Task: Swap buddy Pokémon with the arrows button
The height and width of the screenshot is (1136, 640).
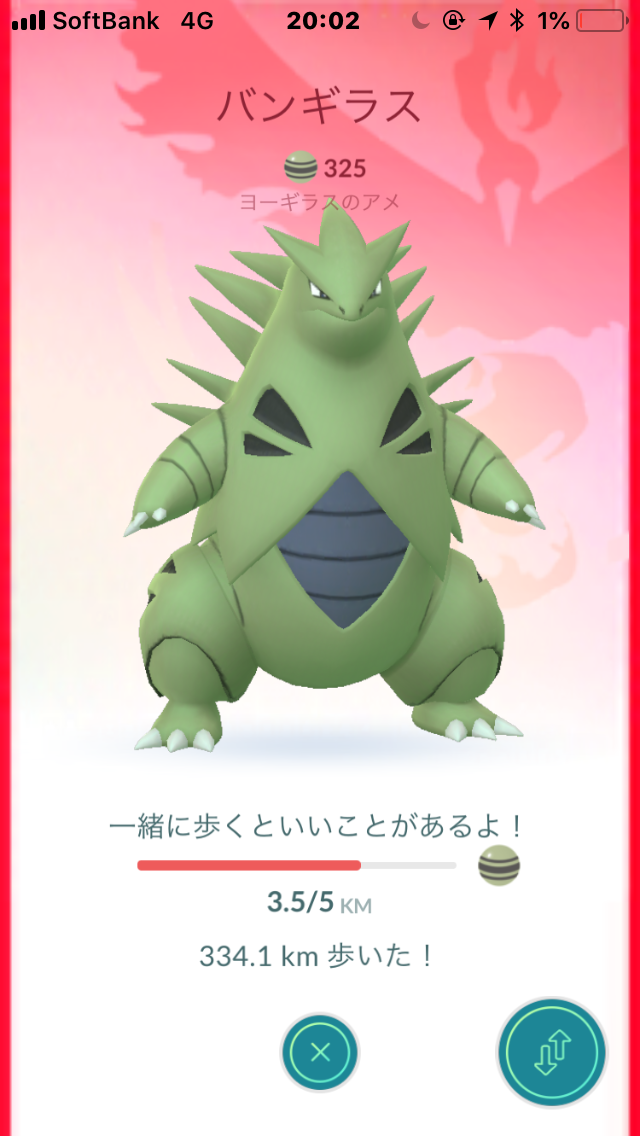Action: (552, 1051)
